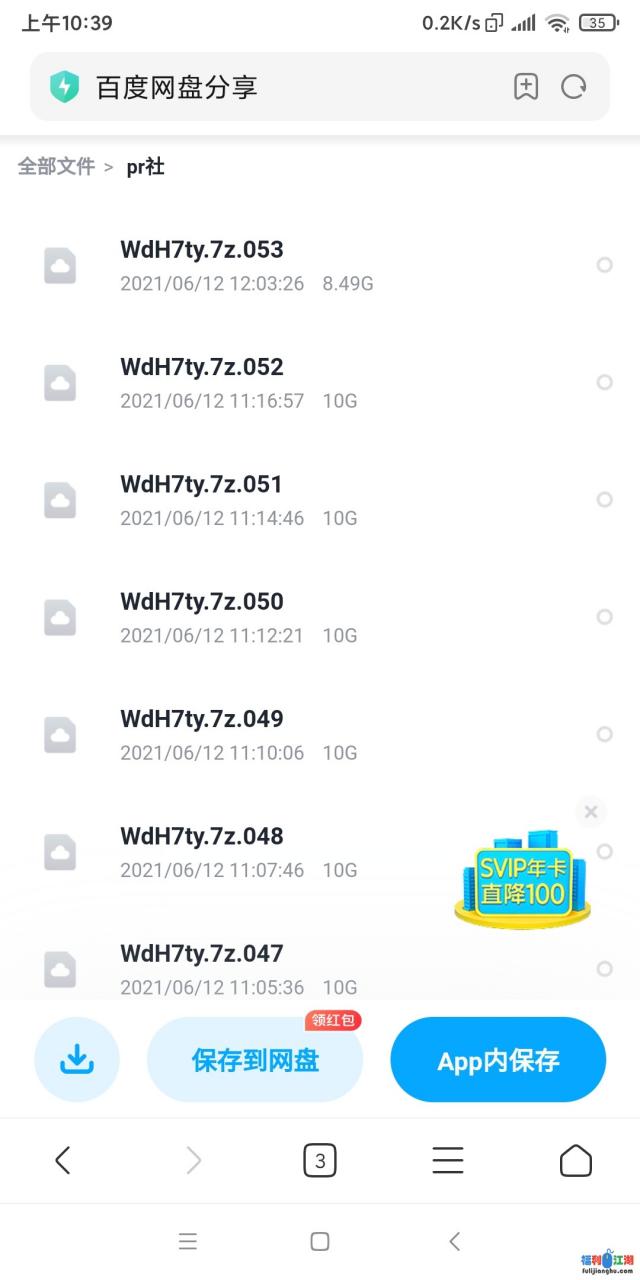Select the radio for WdH7ty.7z.053

[x=604, y=265]
